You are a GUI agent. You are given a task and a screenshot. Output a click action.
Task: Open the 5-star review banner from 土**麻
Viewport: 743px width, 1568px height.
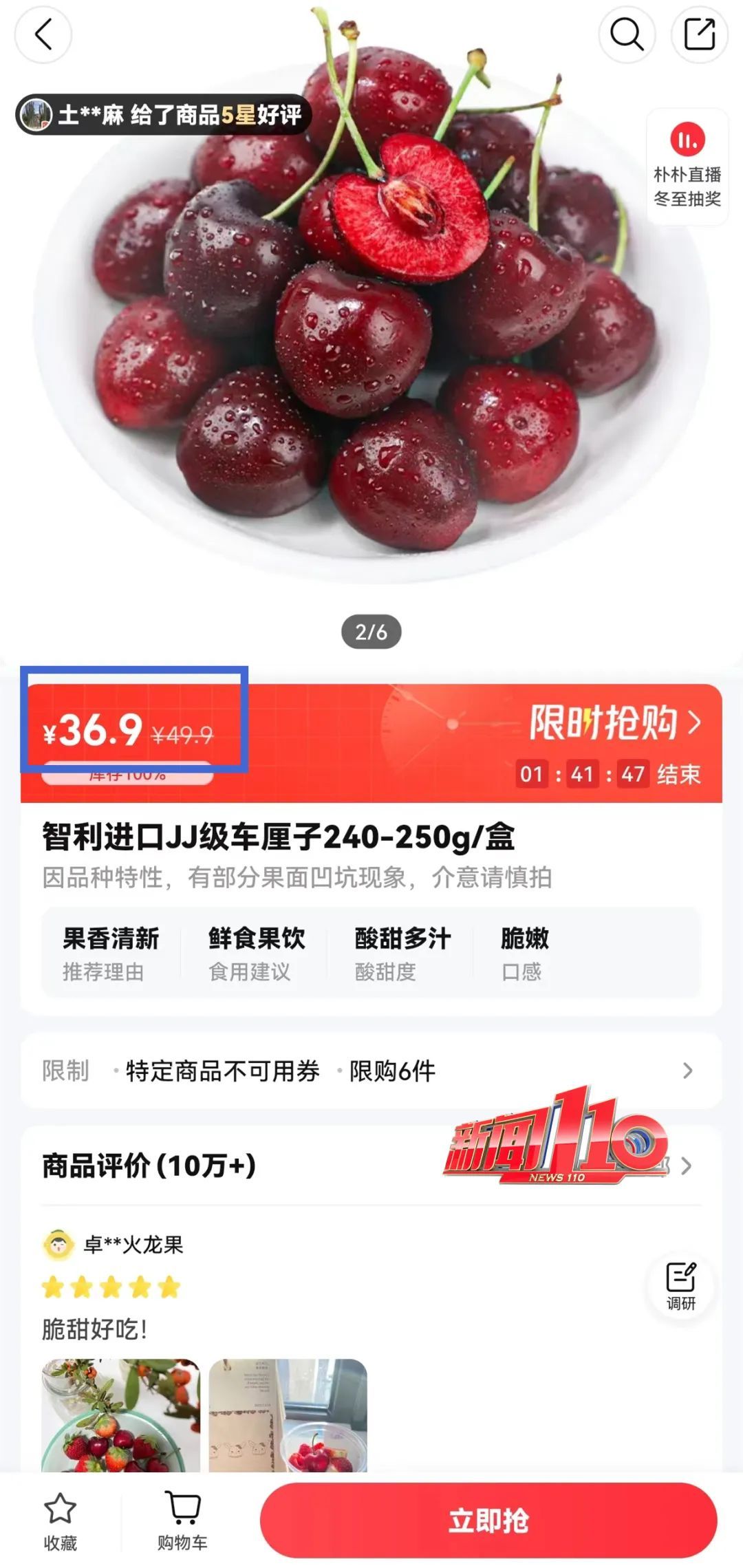[164, 114]
